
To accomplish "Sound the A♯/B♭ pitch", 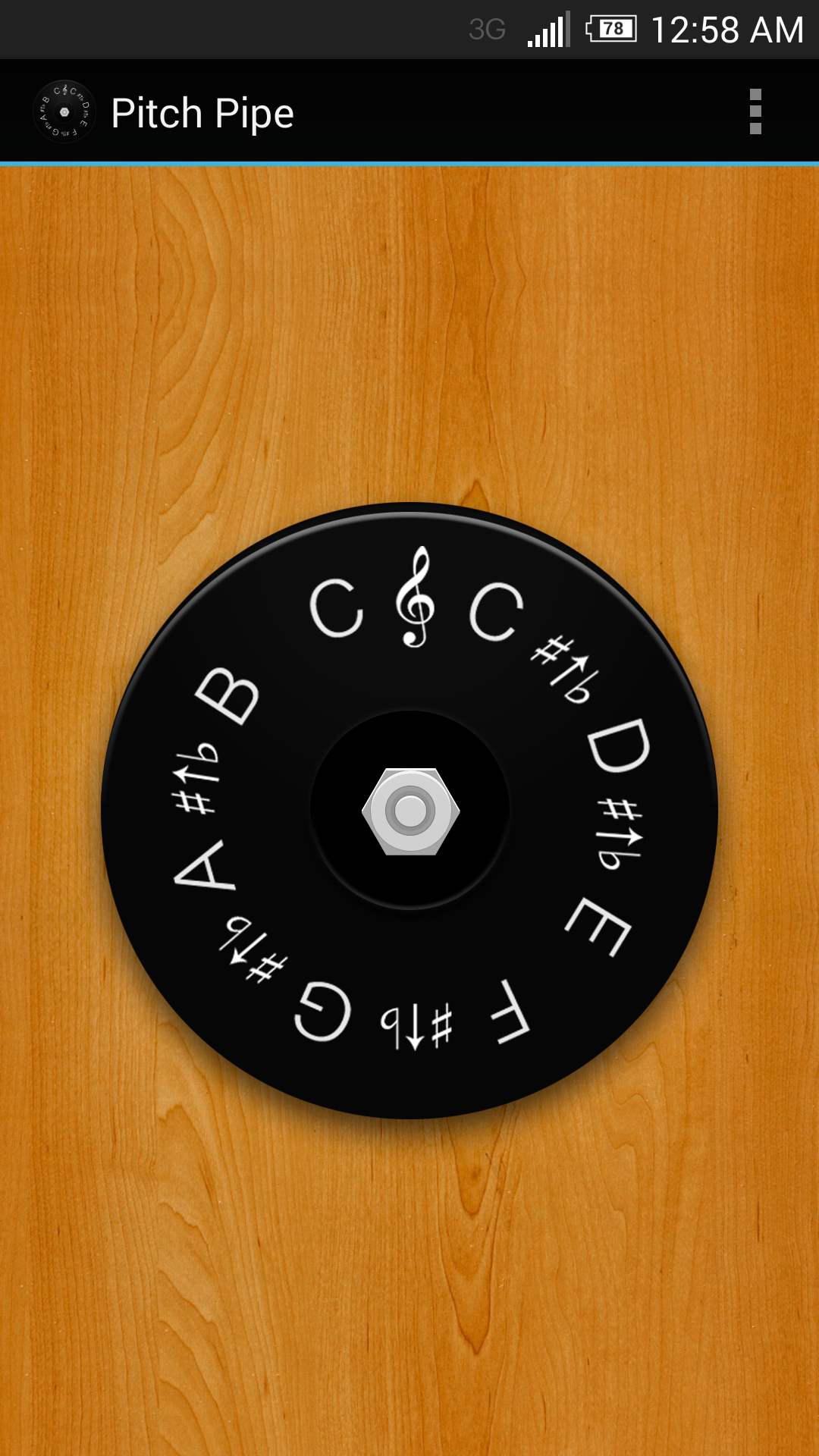I will (x=195, y=780).
